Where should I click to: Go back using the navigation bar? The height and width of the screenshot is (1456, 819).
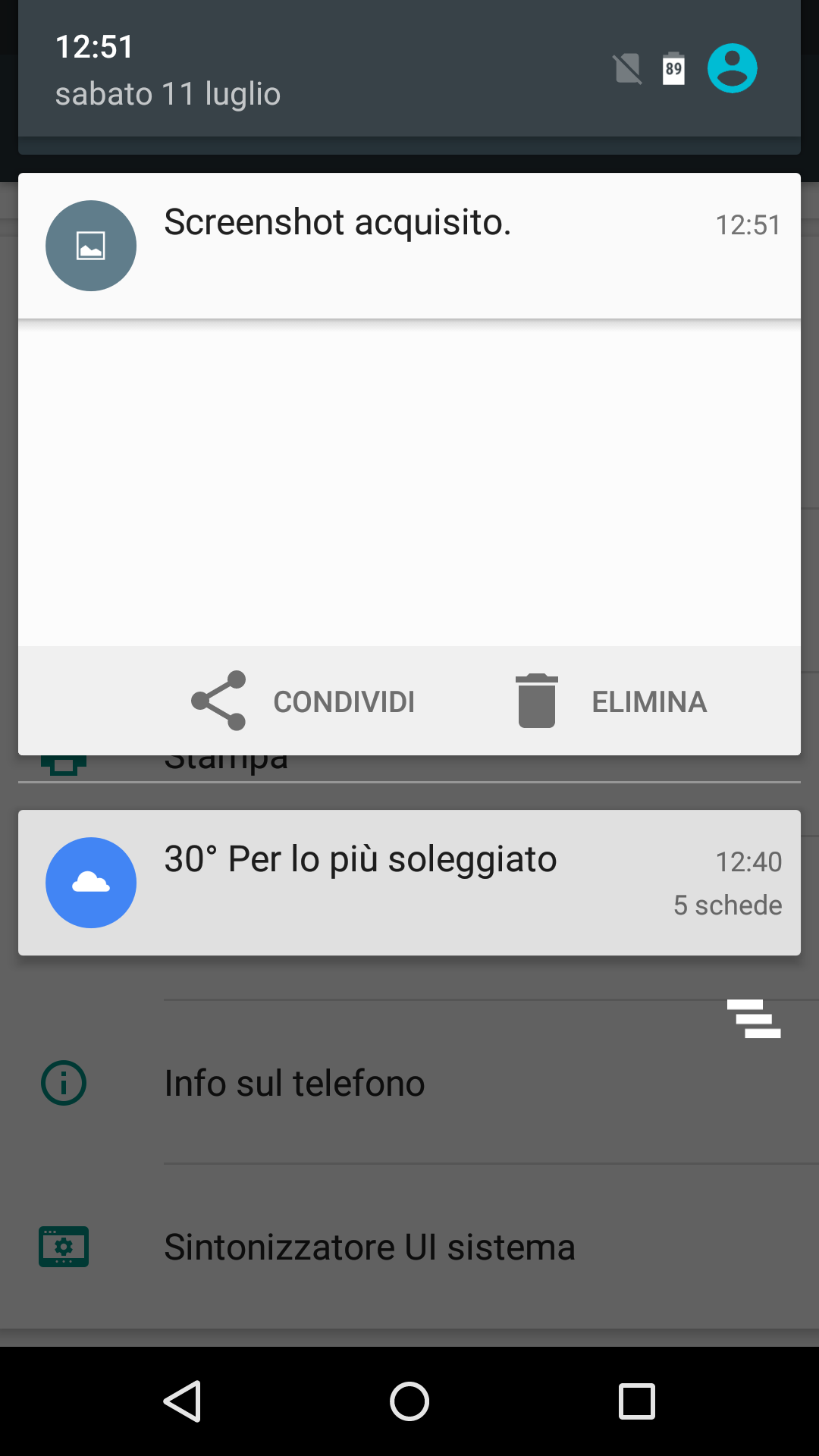[182, 1401]
